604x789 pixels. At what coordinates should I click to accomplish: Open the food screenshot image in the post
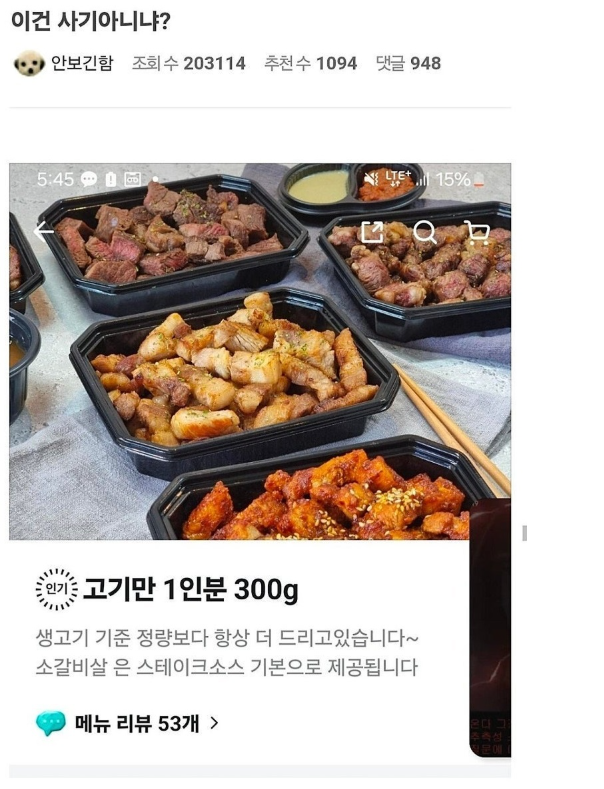coord(259,400)
